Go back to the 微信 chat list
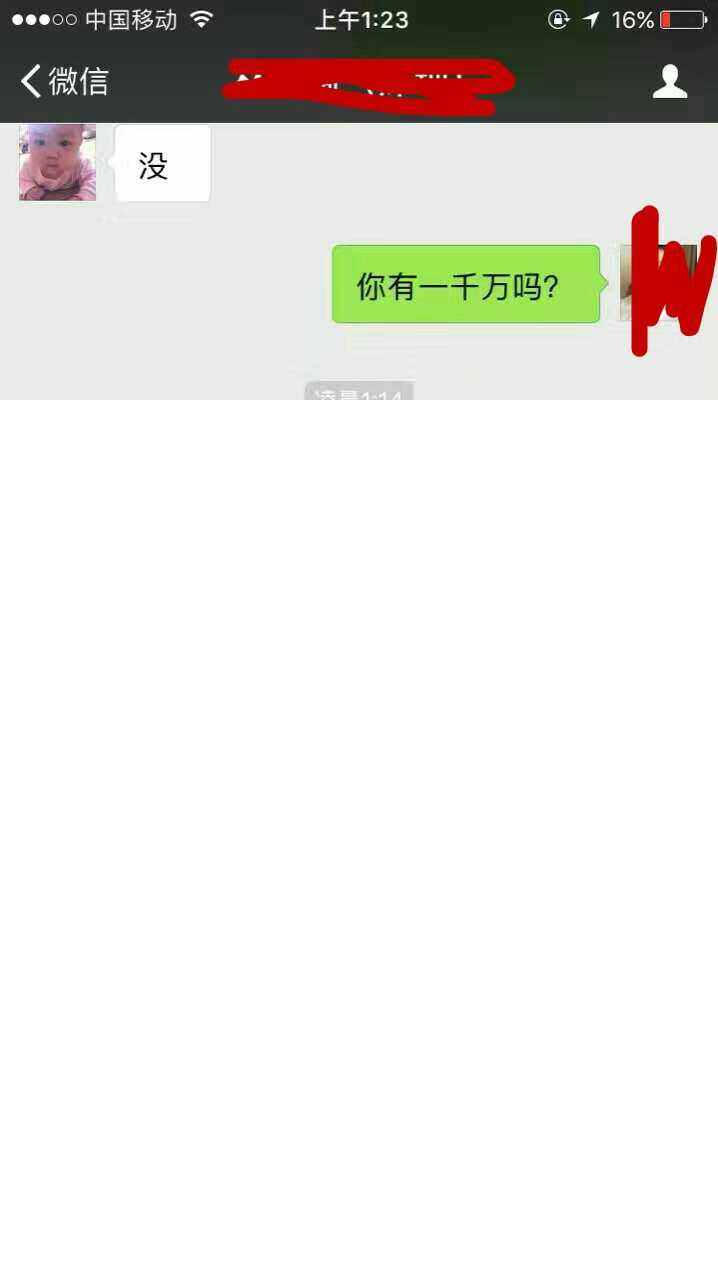 (x=64, y=81)
